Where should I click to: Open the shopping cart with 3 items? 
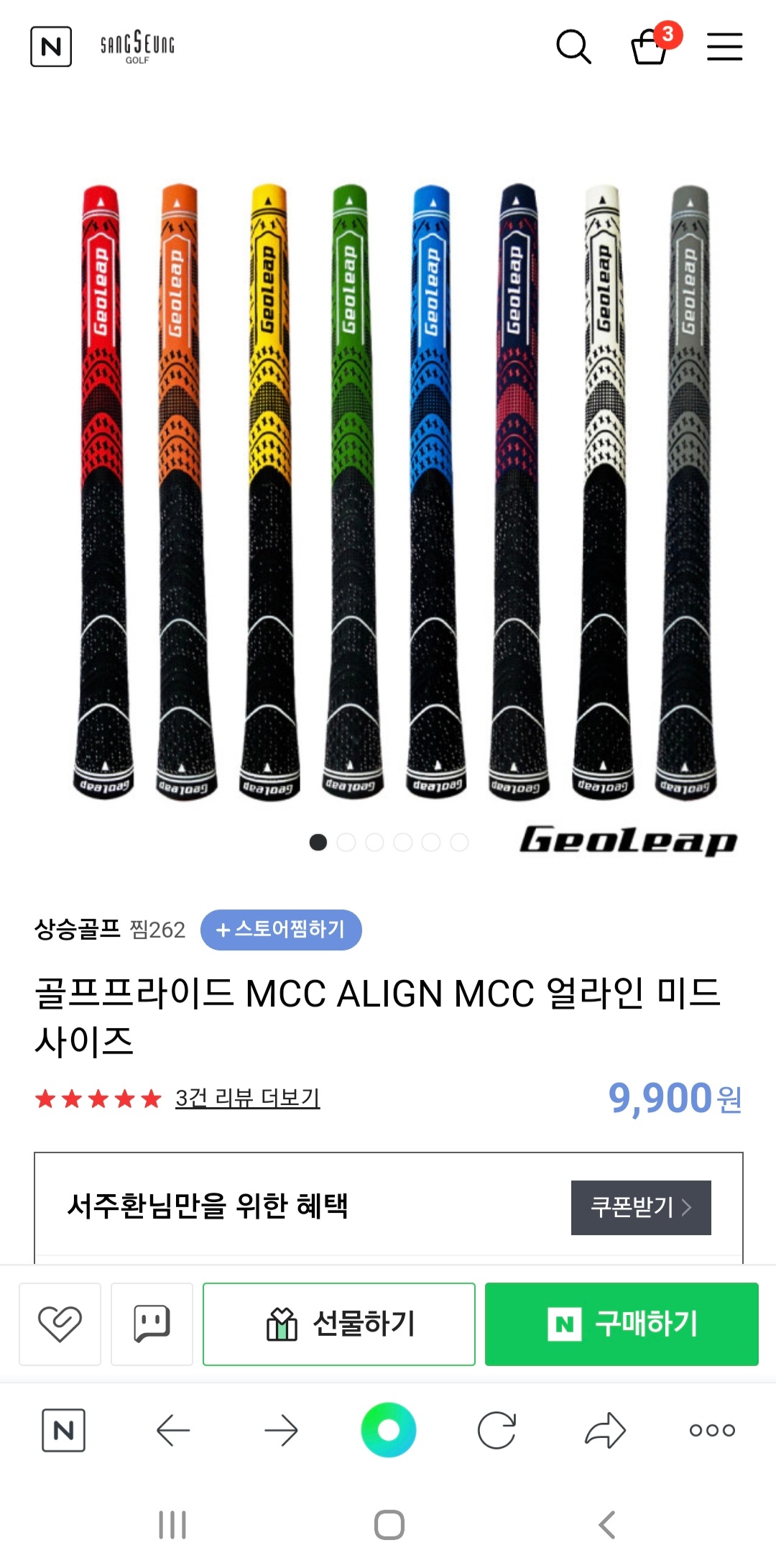click(x=650, y=46)
